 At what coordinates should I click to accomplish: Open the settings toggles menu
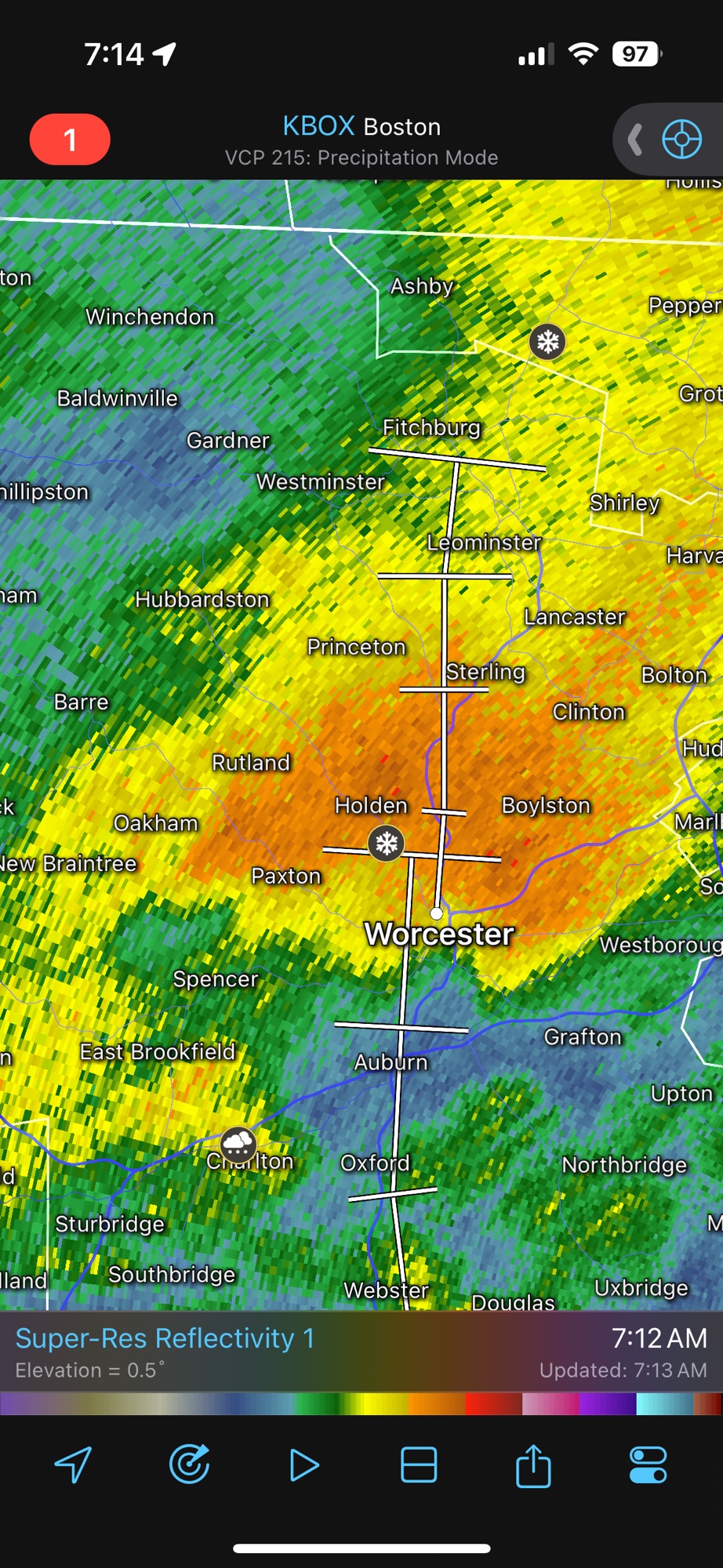click(648, 1465)
